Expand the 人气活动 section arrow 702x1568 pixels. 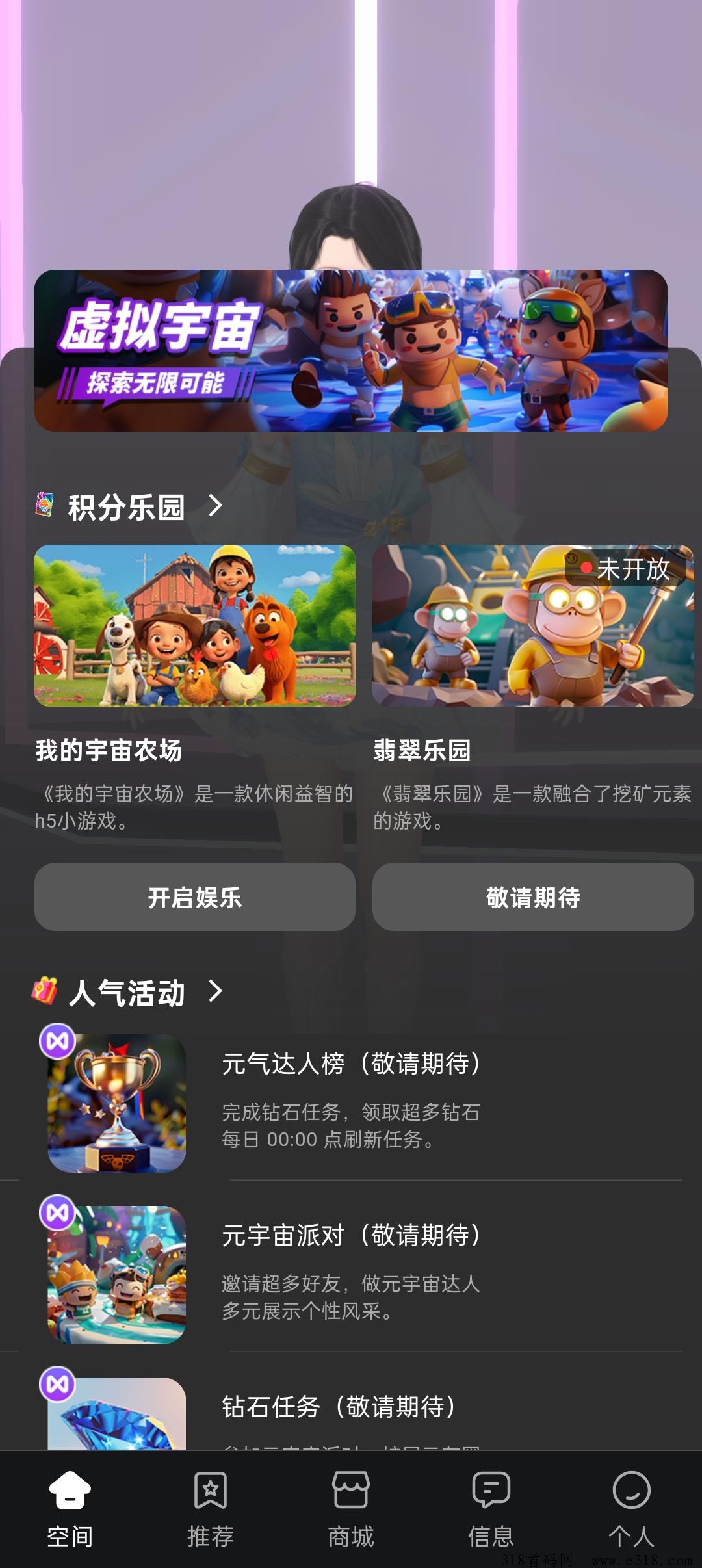(215, 991)
